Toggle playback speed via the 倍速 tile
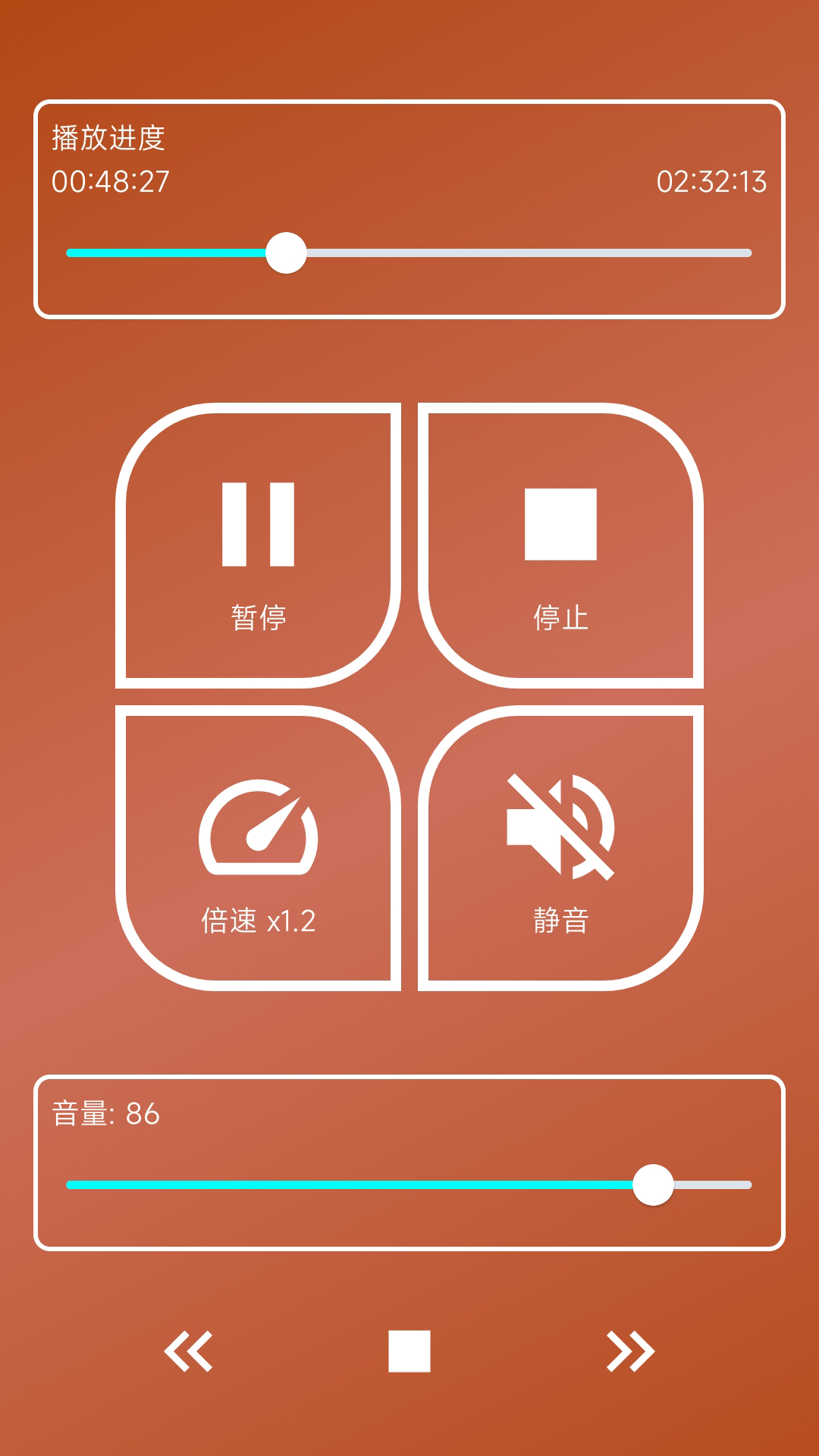 [x=258, y=846]
